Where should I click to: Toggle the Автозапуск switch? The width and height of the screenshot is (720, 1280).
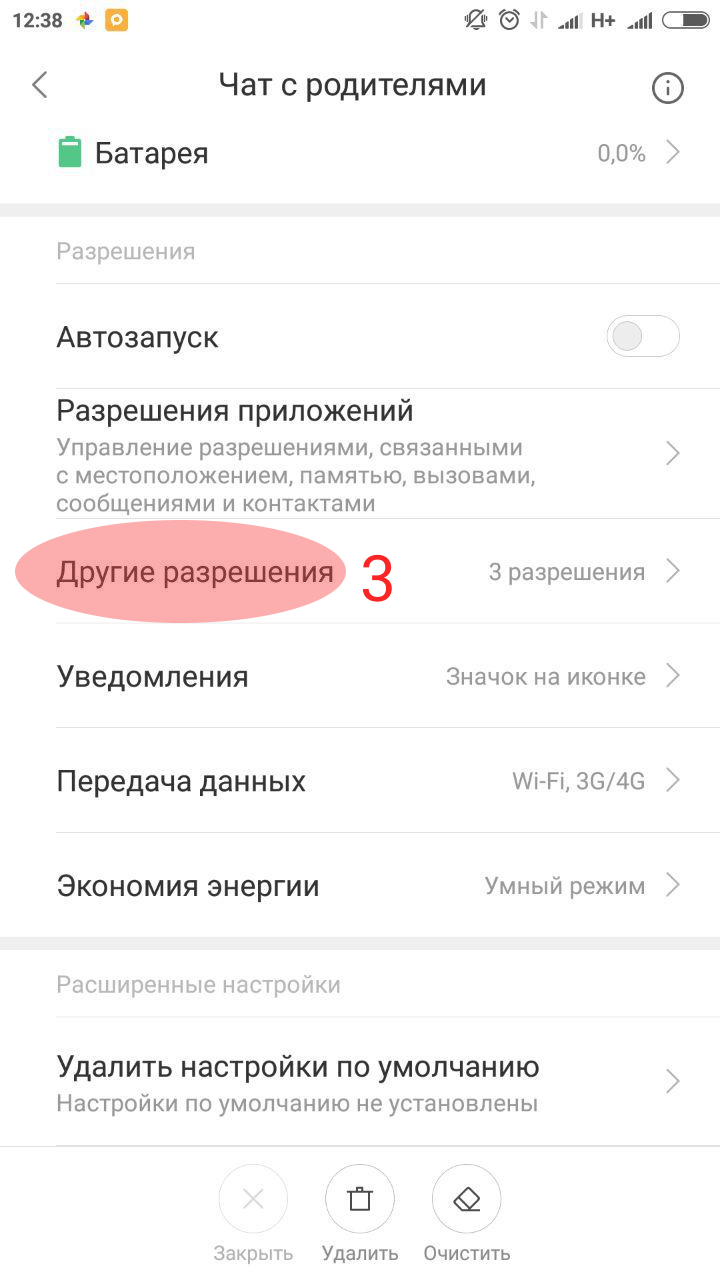point(643,337)
